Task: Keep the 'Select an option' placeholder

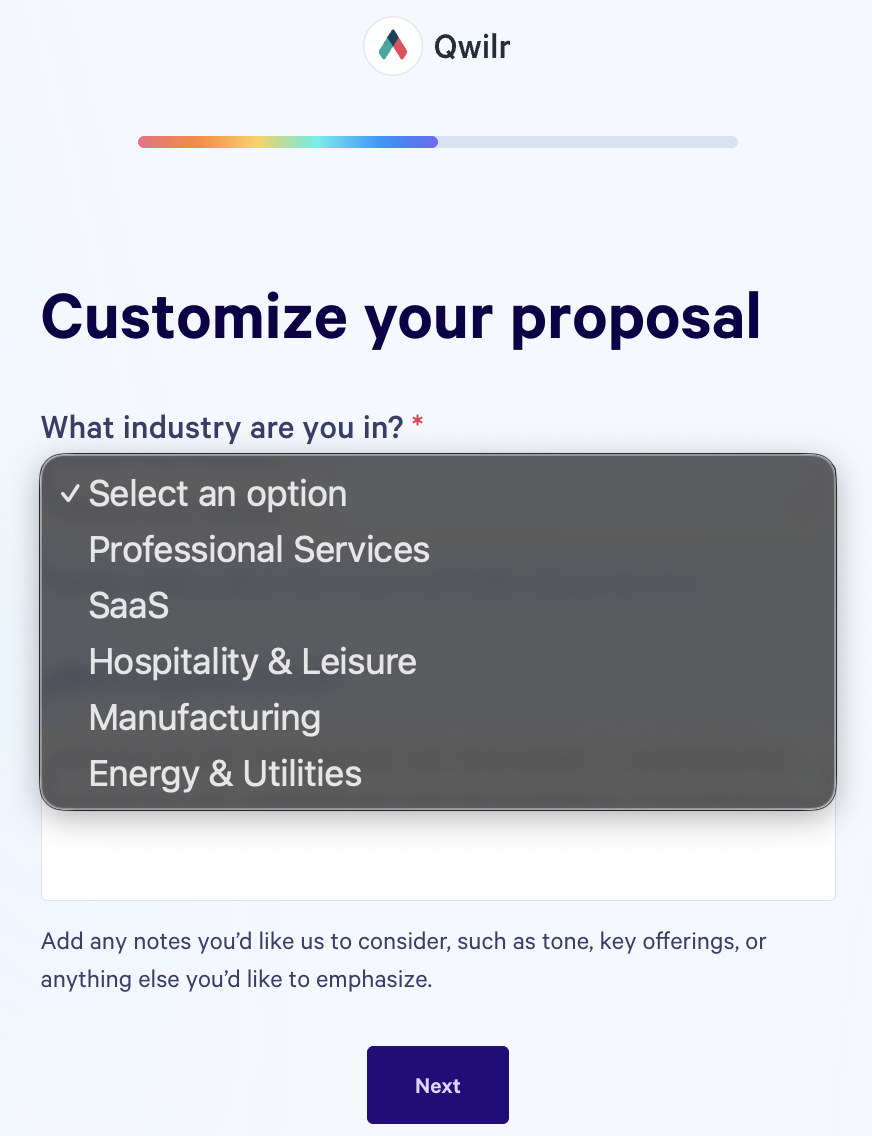Action: (x=217, y=494)
